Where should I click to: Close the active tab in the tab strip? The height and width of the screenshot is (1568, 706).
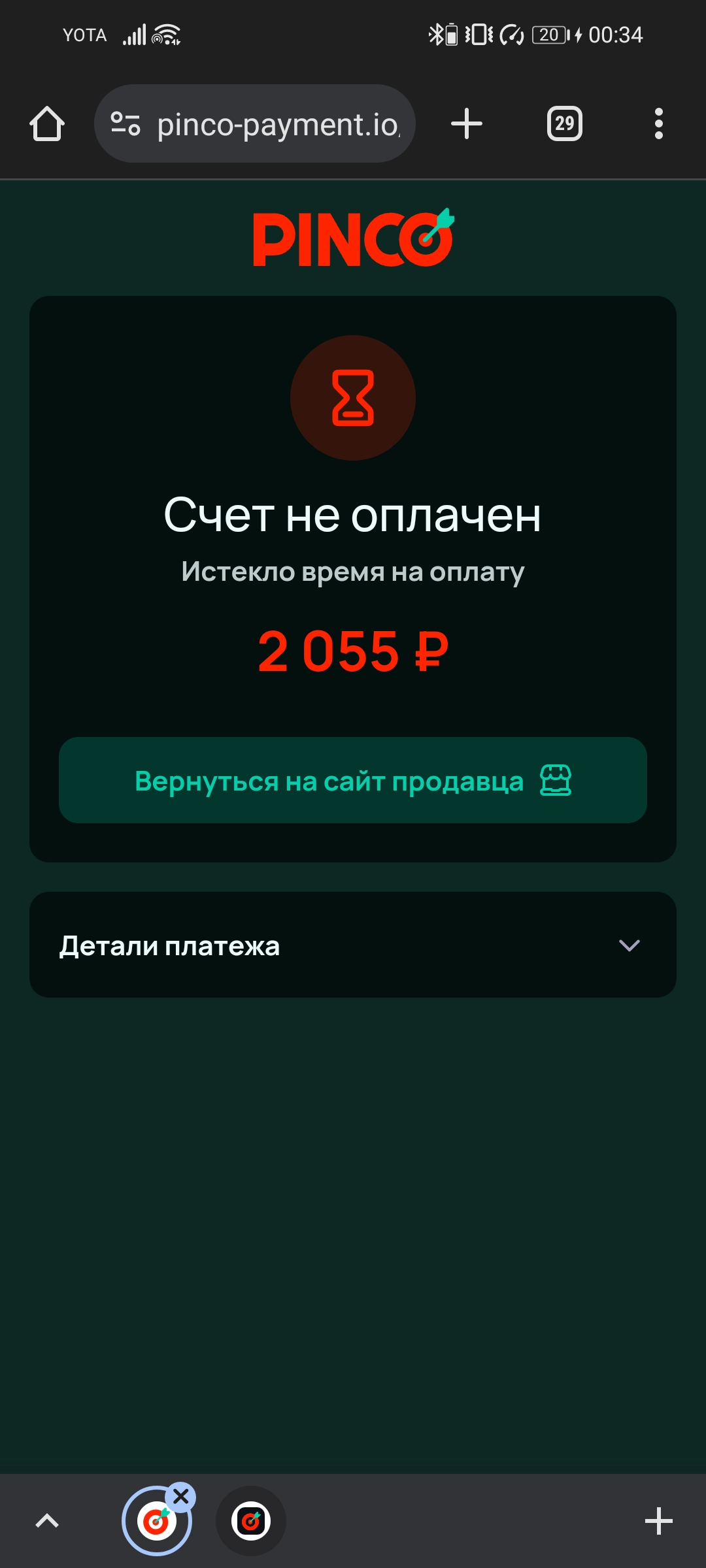point(181,1495)
